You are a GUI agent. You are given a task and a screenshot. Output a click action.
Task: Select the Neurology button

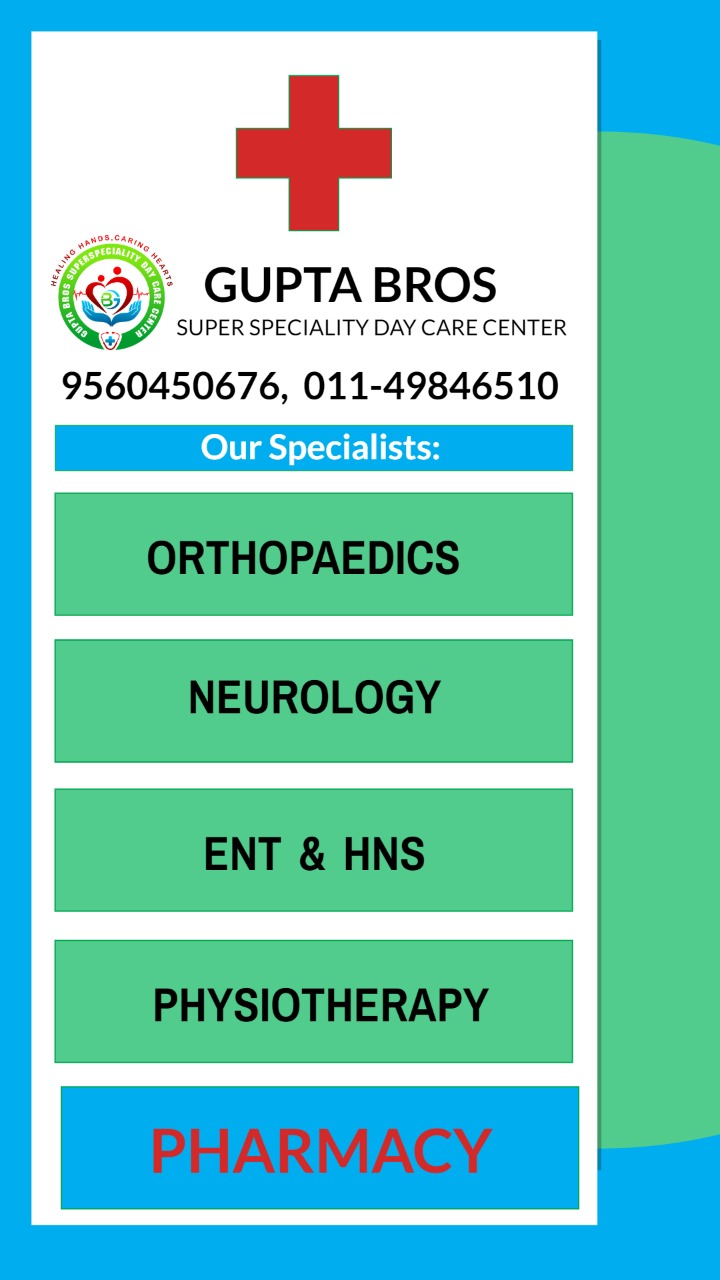pyautogui.click(x=313, y=701)
